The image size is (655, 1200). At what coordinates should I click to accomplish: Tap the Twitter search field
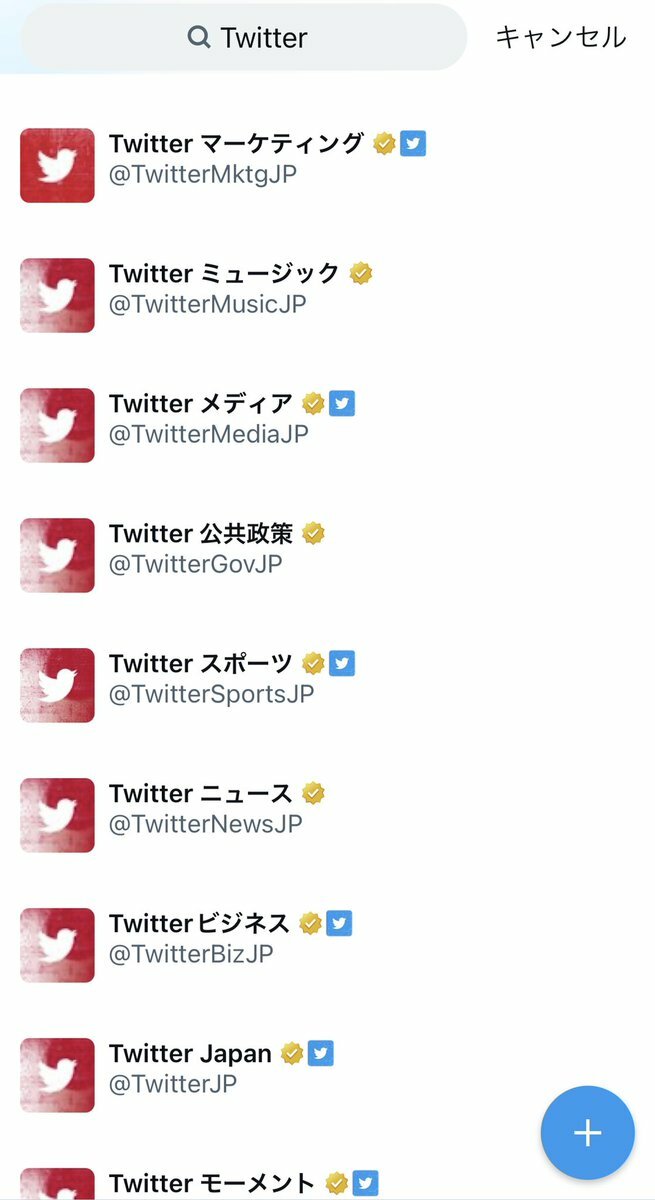click(245, 38)
